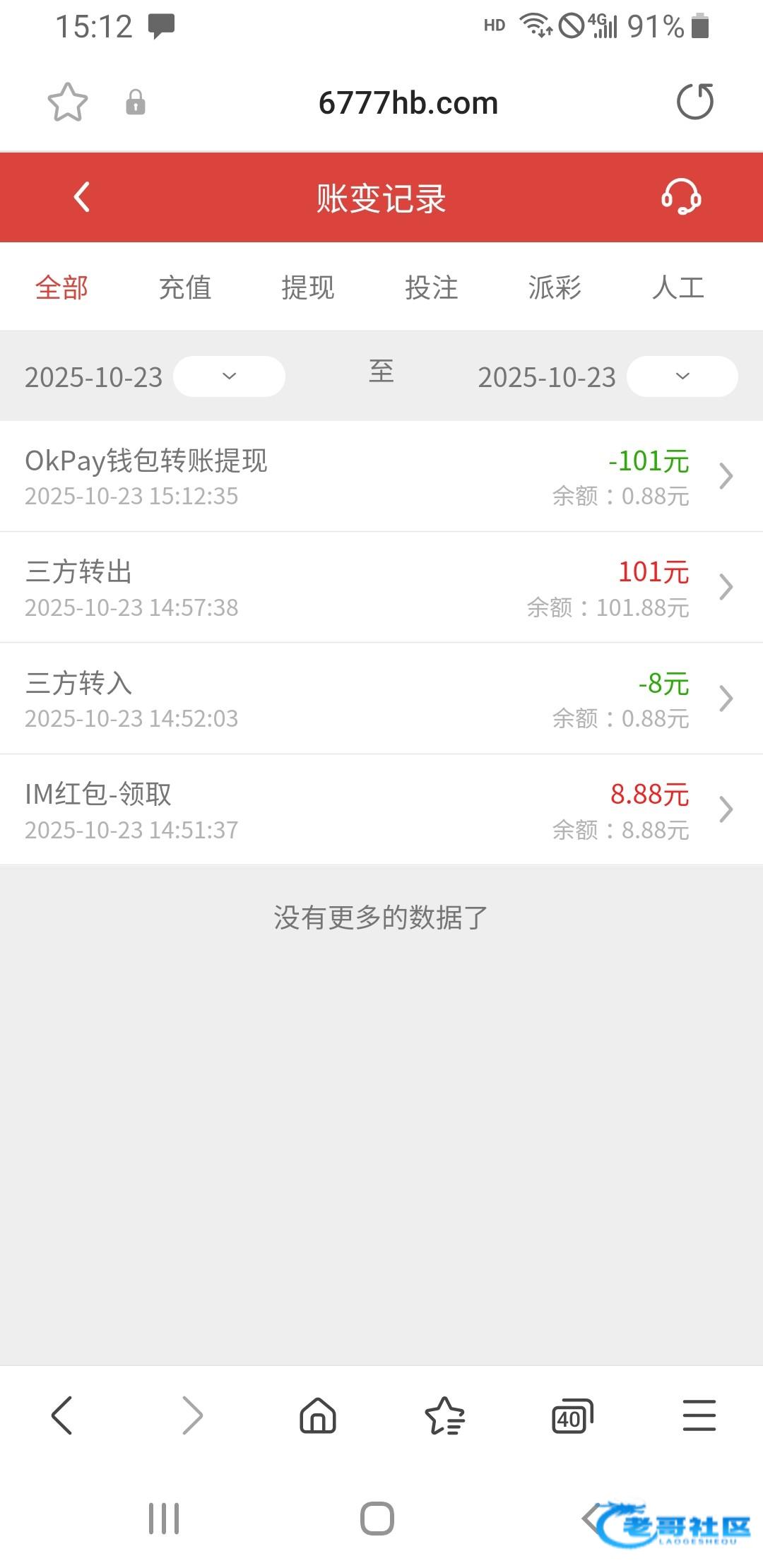The image size is (763, 1568).
Task: Bookmark this page with the star icon
Action: 68,102
